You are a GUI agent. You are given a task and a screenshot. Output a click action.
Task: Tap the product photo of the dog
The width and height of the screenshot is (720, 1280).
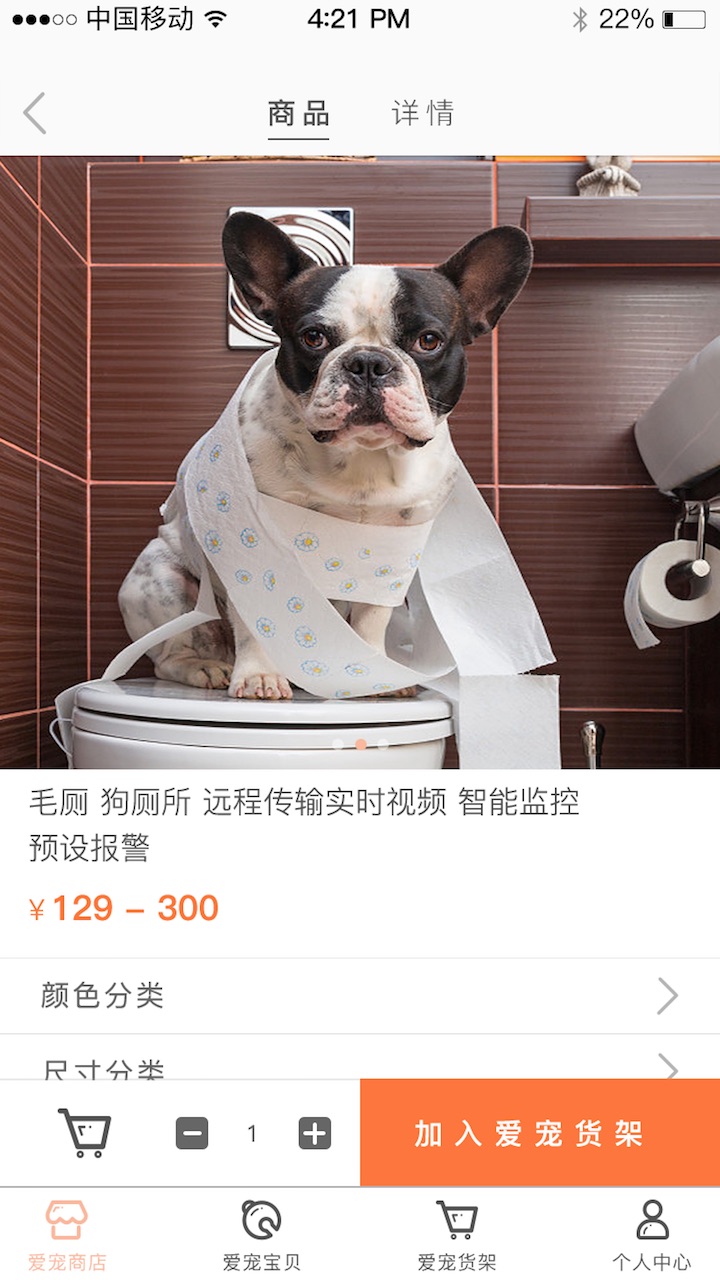coord(360,462)
